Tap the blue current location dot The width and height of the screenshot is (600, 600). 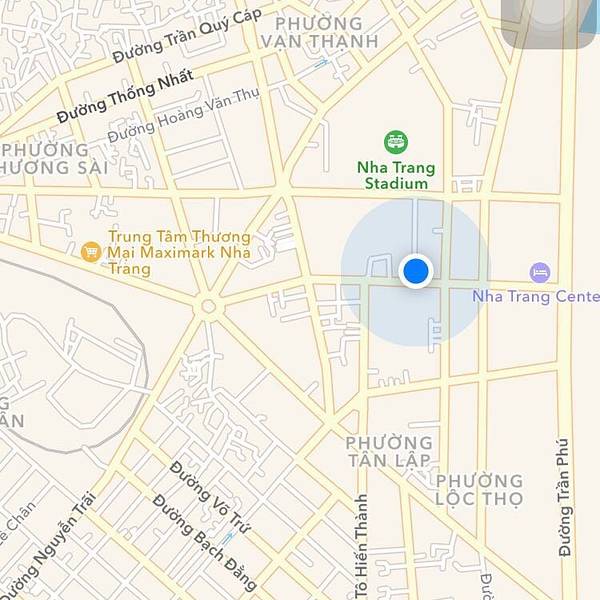(x=416, y=271)
